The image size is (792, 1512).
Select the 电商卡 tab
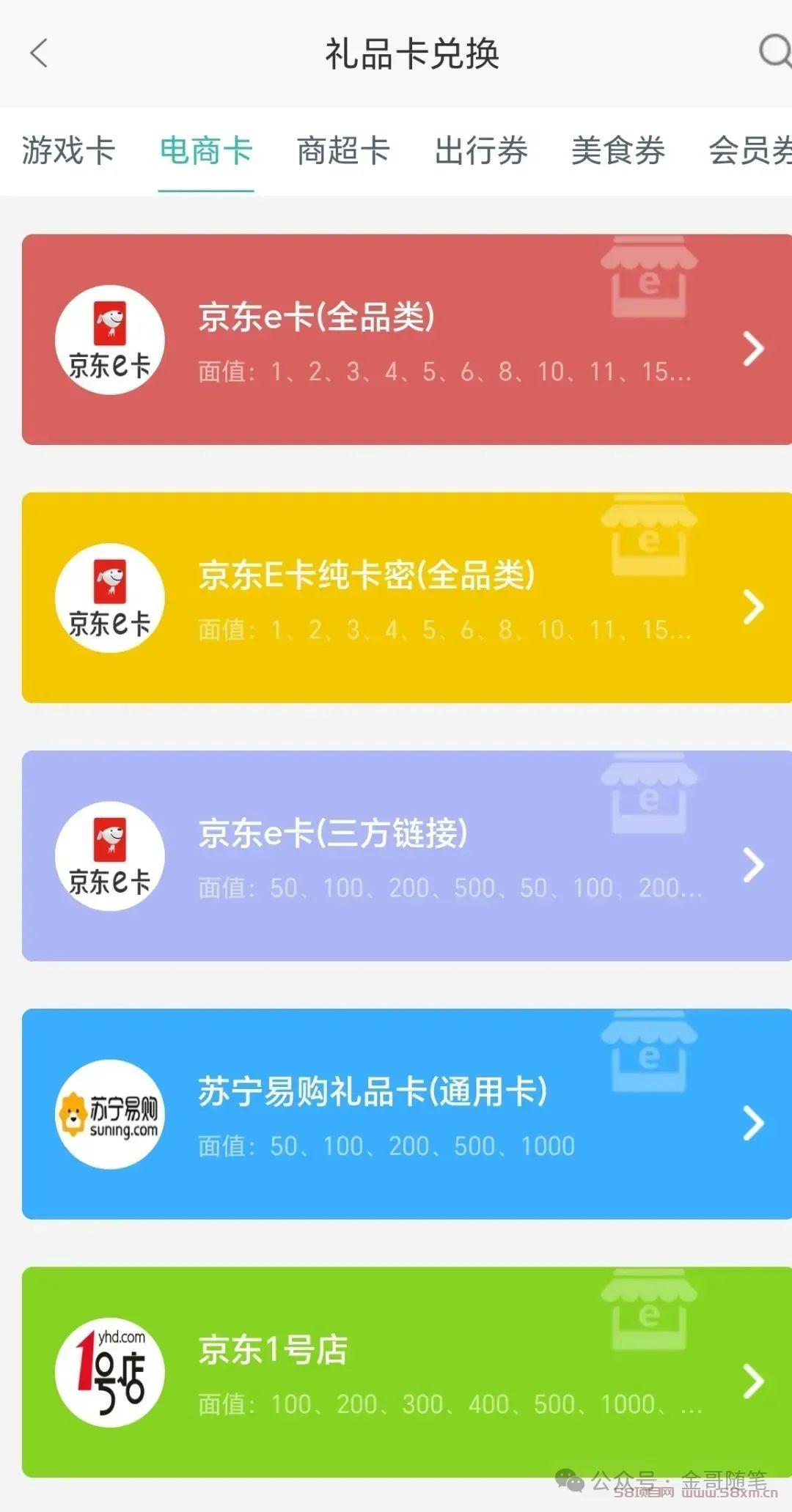[206, 151]
